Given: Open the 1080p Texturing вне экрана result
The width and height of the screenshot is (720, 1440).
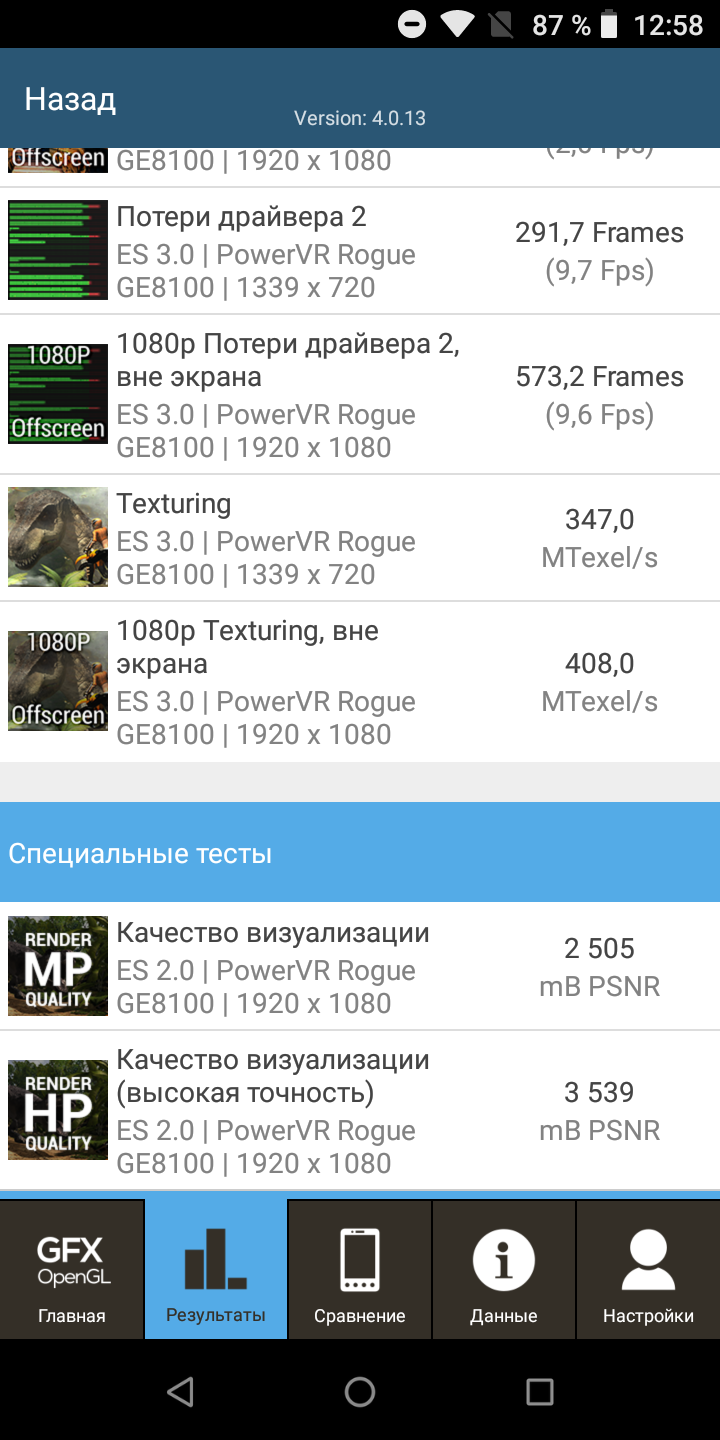Looking at the screenshot, I should 360,682.
